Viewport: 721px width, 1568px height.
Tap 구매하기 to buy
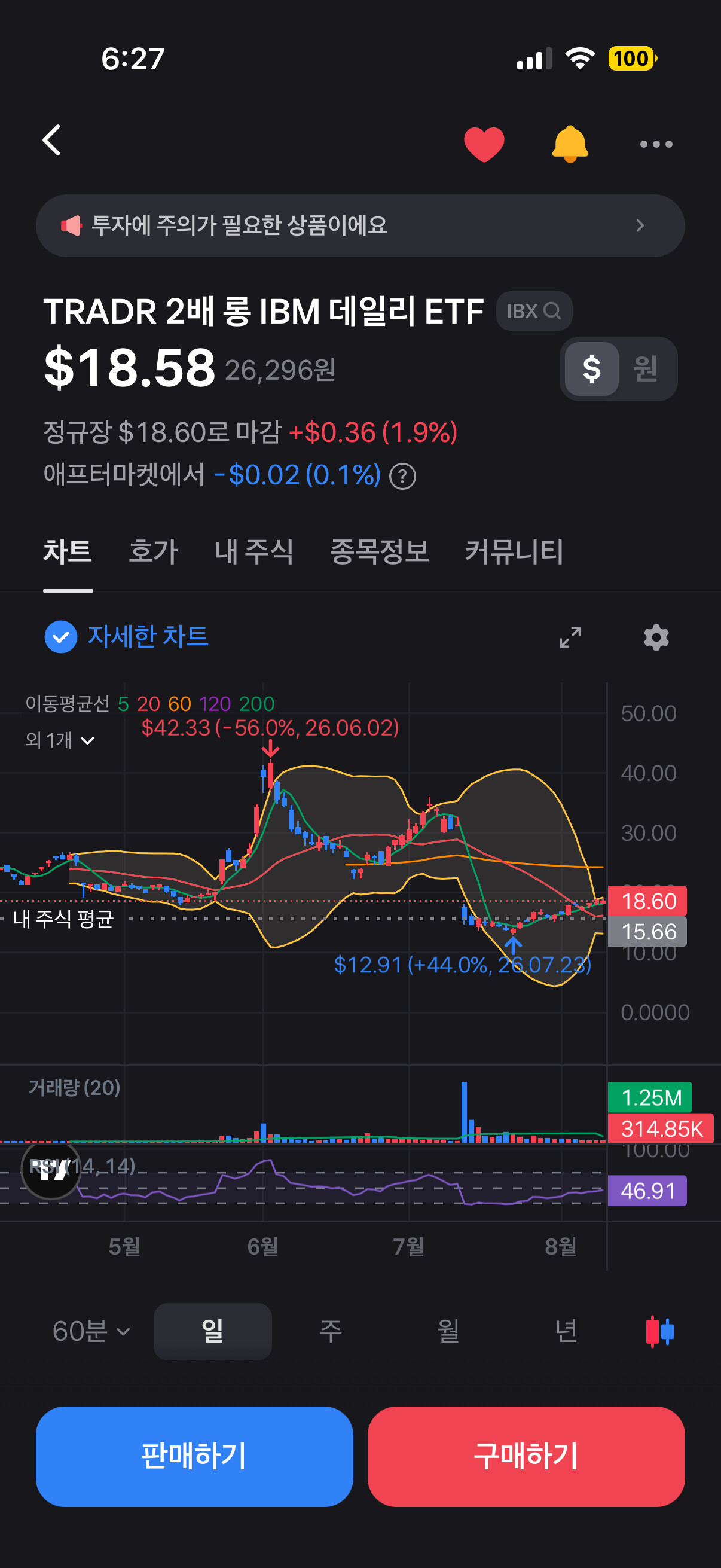click(x=526, y=1456)
